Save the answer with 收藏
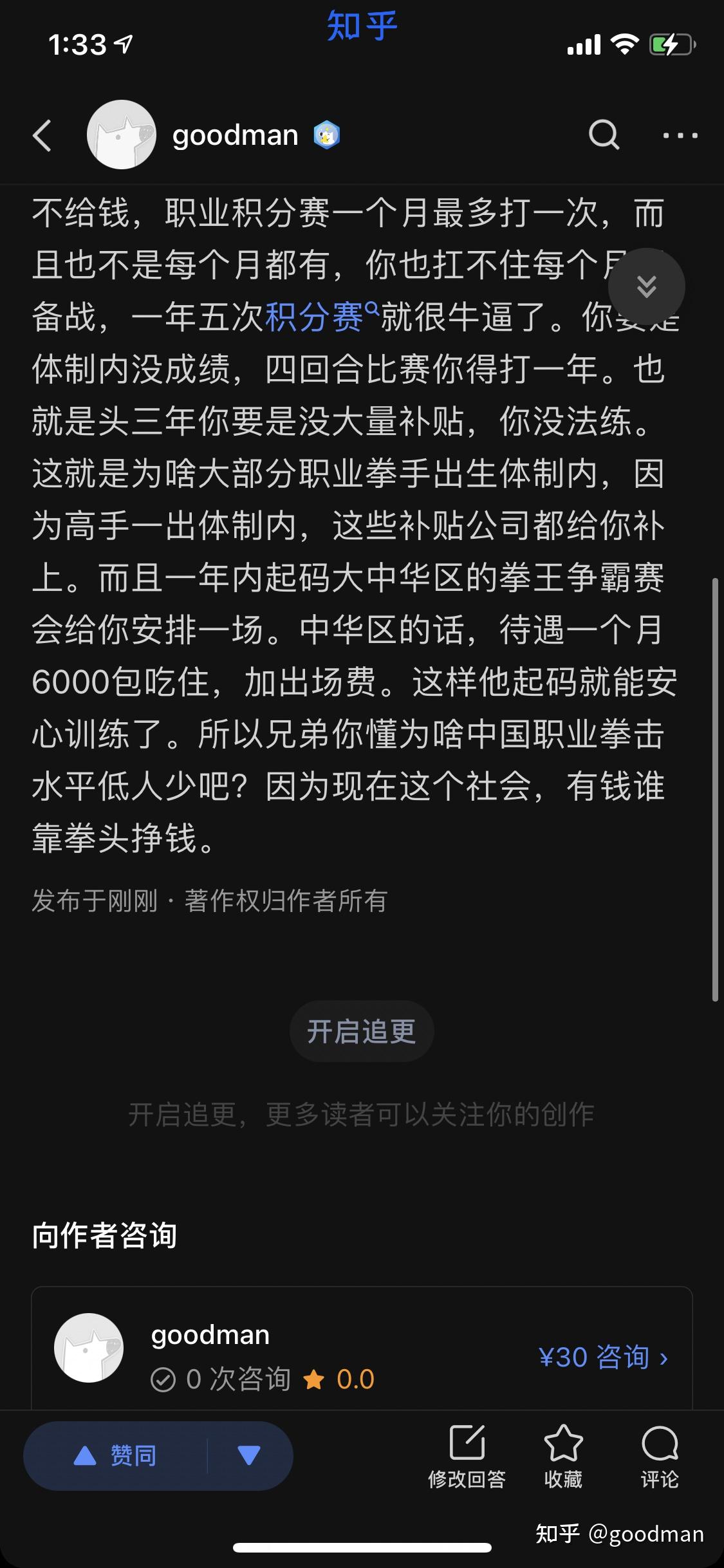The width and height of the screenshot is (724, 1568). [x=563, y=1457]
